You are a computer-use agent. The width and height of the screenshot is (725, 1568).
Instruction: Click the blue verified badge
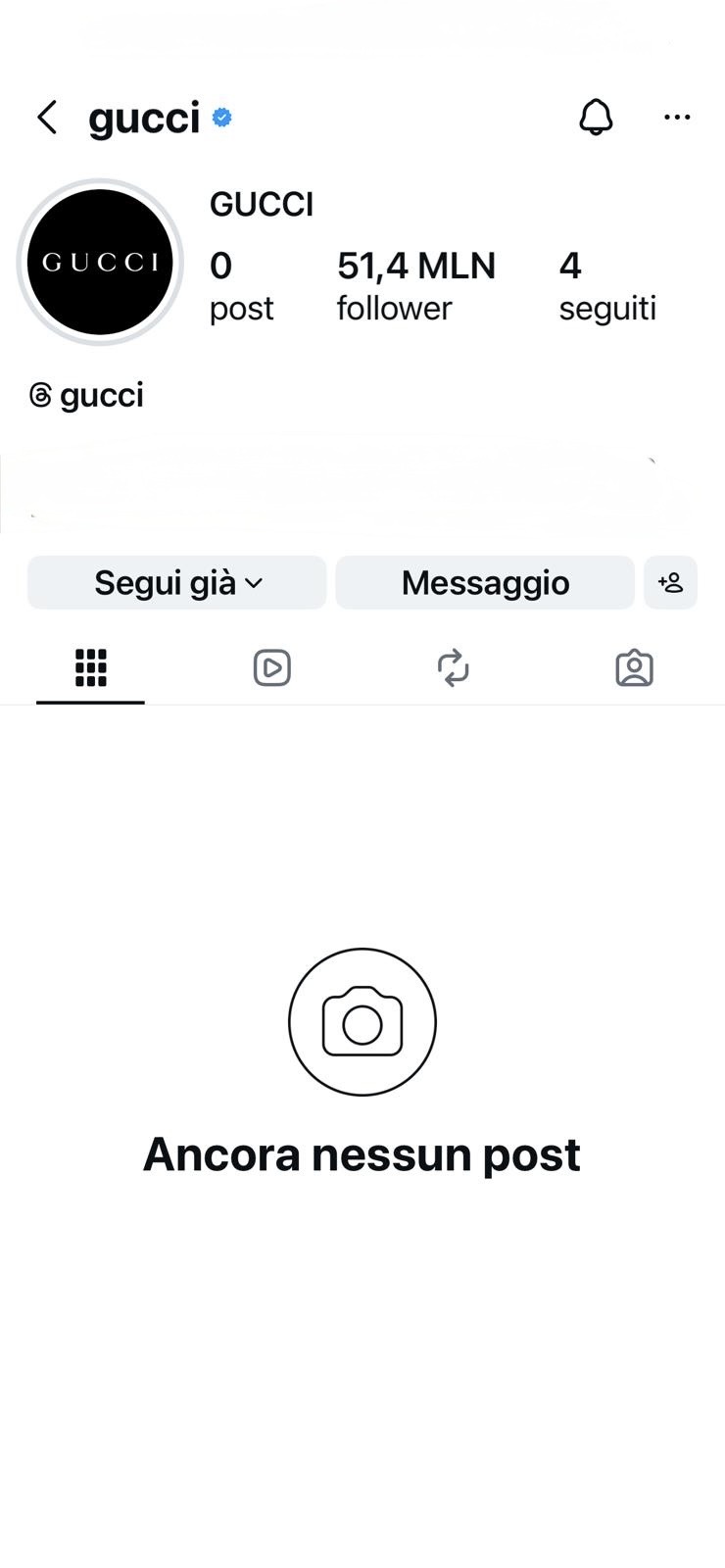(x=221, y=117)
